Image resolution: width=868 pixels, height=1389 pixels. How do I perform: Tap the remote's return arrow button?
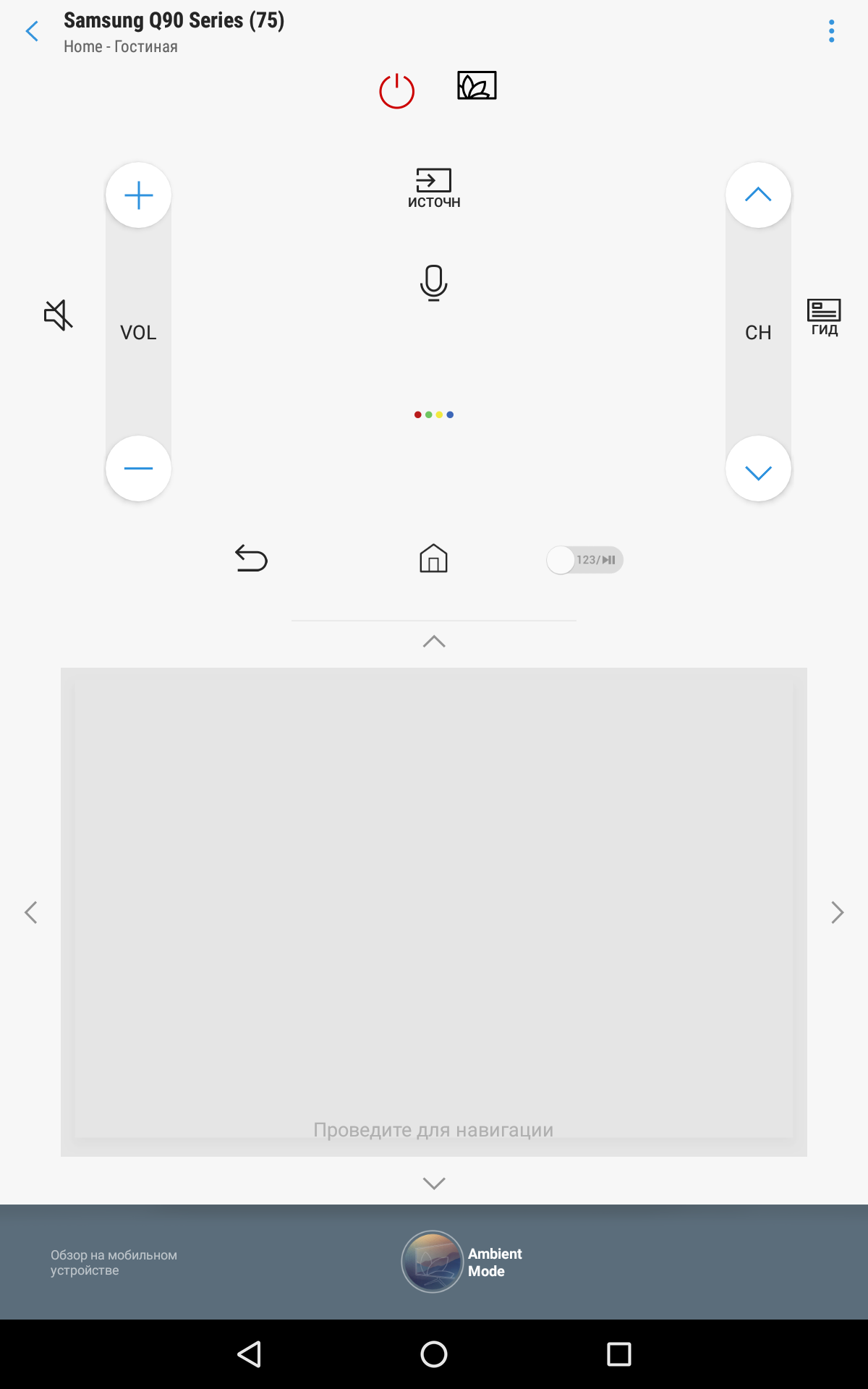tap(251, 558)
